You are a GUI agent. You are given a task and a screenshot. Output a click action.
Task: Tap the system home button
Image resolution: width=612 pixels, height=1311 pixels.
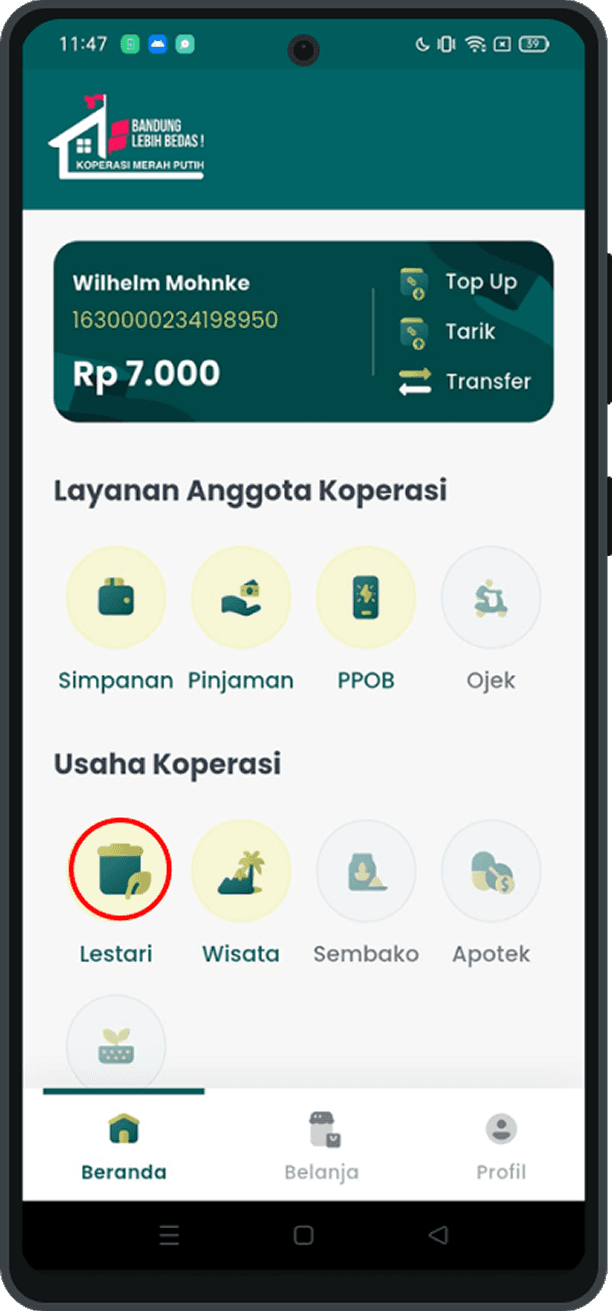(x=304, y=1235)
